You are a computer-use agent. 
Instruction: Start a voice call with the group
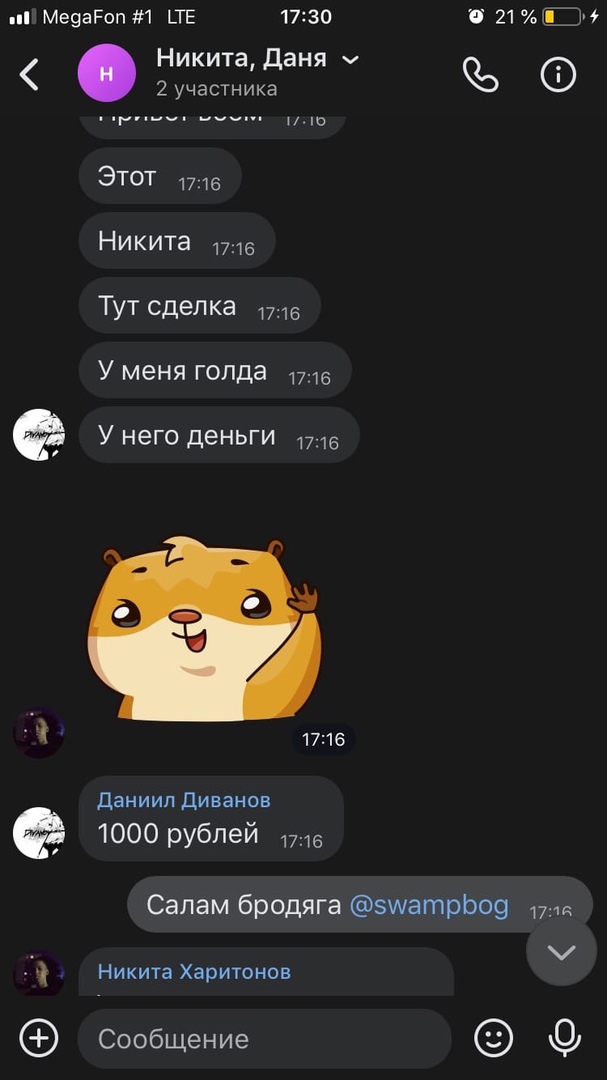480,74
